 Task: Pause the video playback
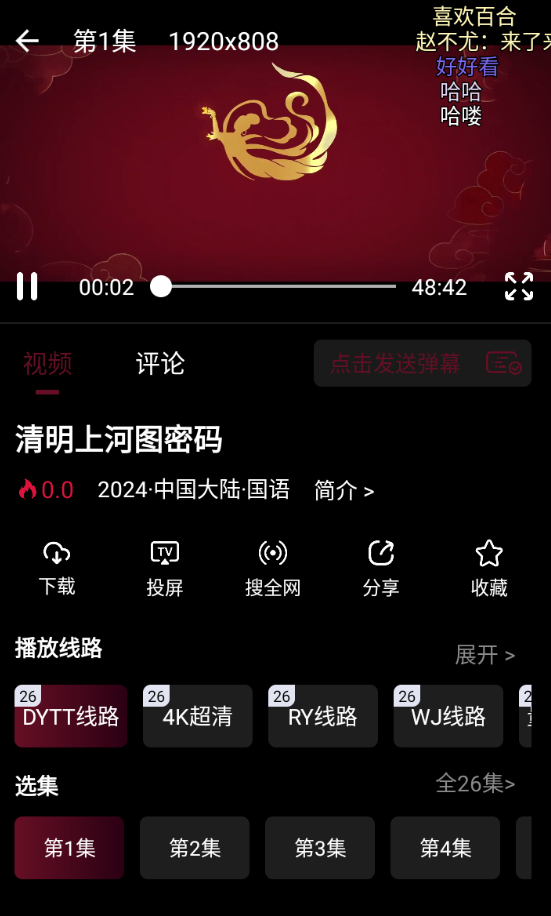pos(27,287)
